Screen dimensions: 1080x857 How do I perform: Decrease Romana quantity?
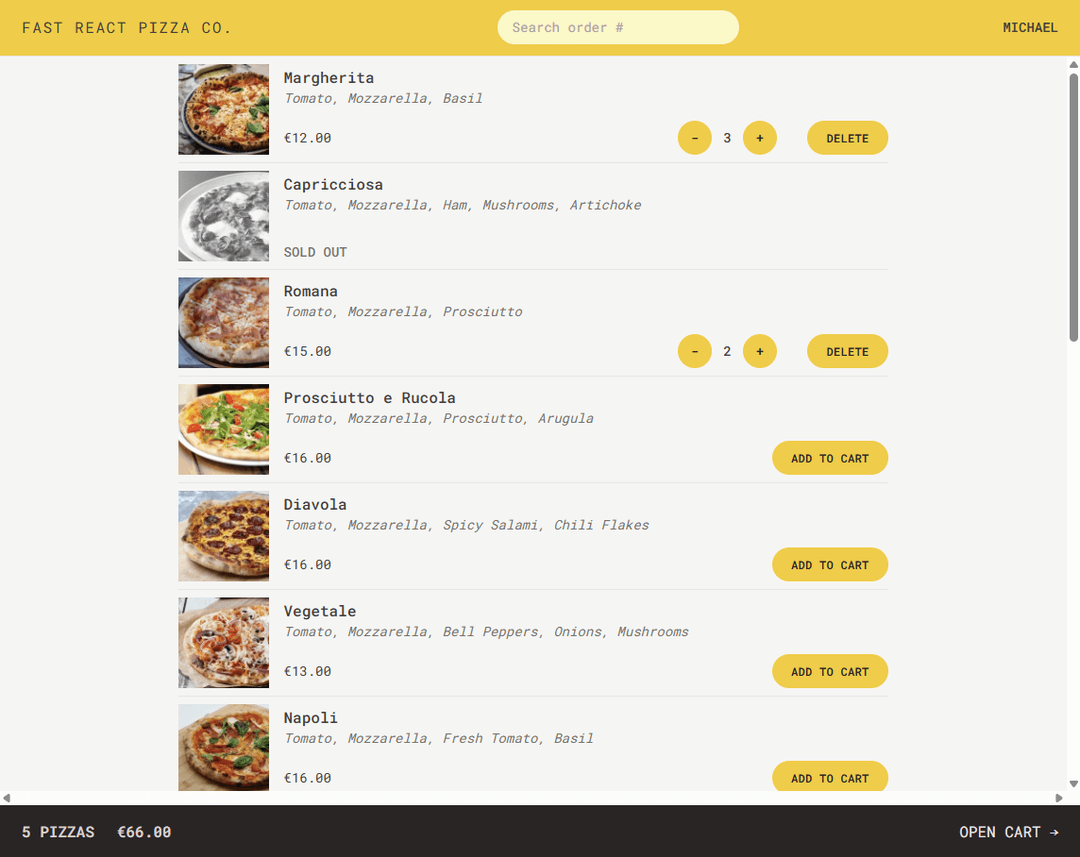(694, 351)
